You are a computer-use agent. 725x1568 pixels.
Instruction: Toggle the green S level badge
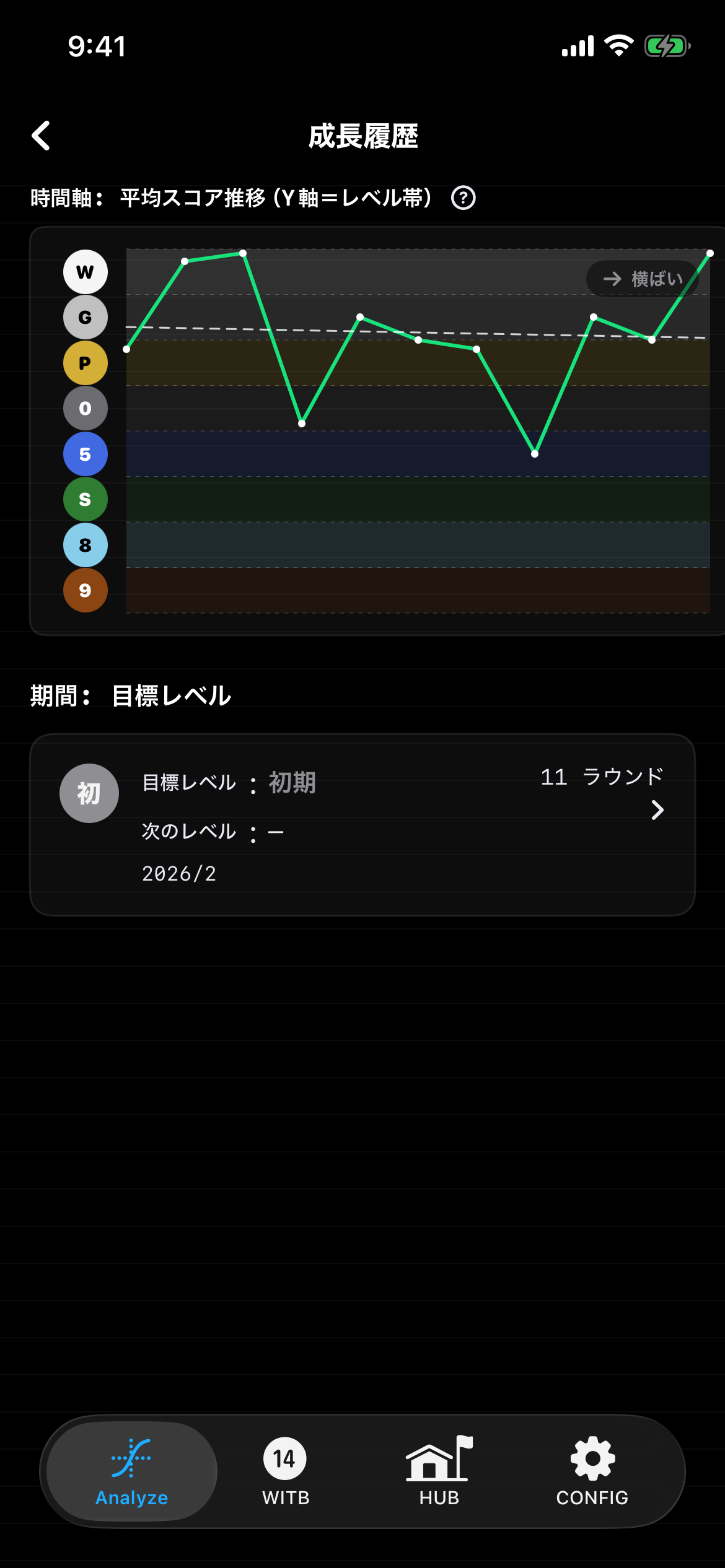tap(85, 499)
